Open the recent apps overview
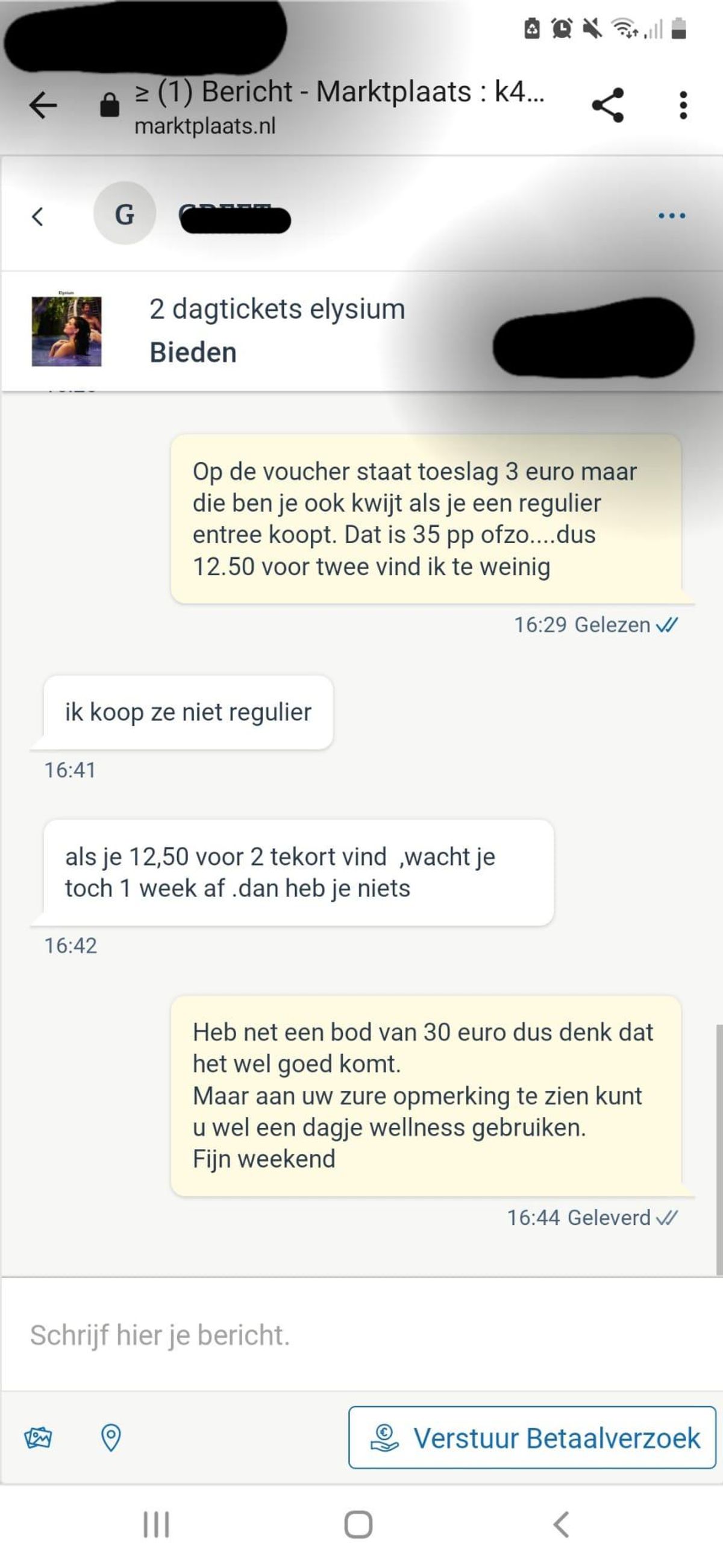723x1568 pixels. click(x=156, y=1525)
